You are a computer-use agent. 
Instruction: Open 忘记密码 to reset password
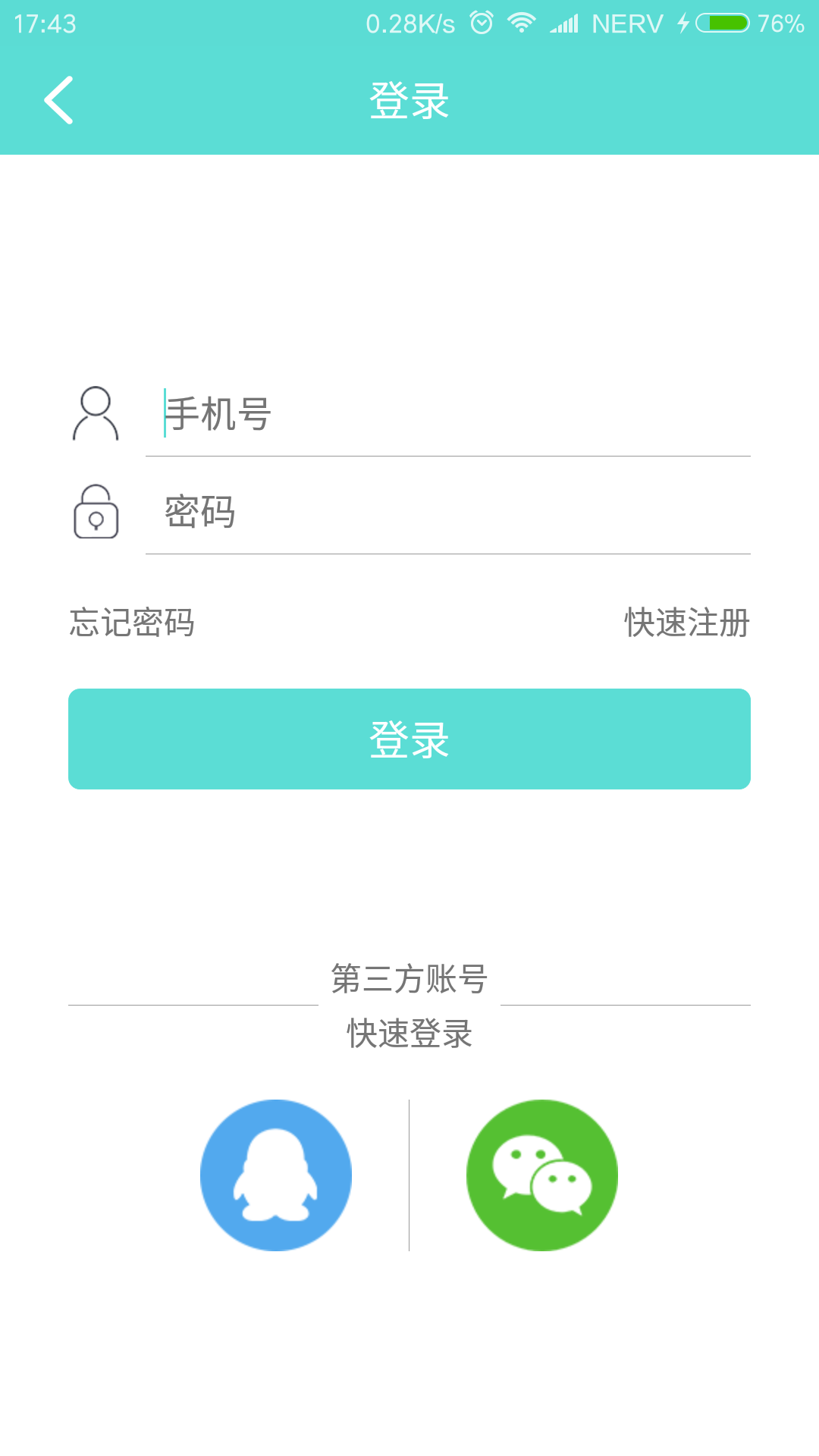point(133,623)
